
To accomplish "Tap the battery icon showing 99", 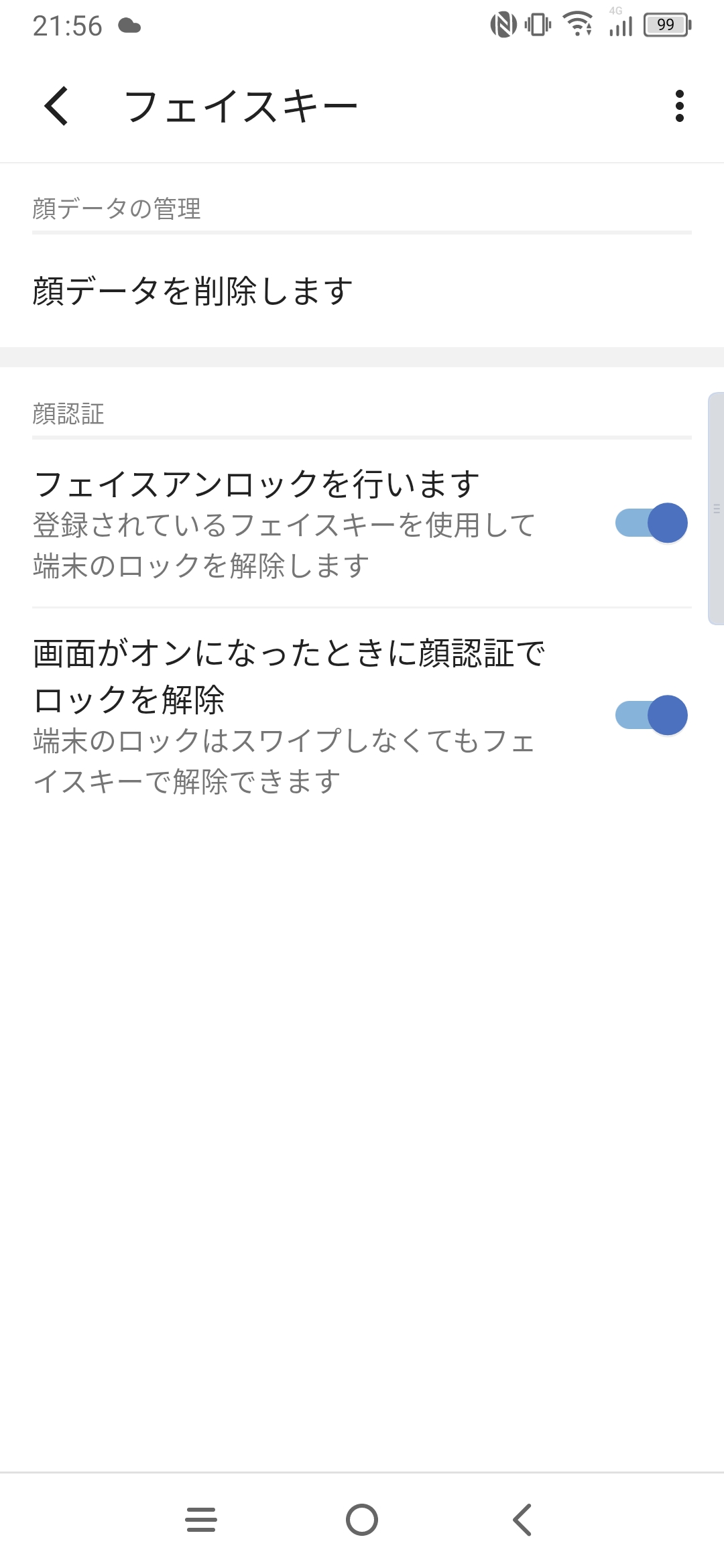I will coord(666,25).
